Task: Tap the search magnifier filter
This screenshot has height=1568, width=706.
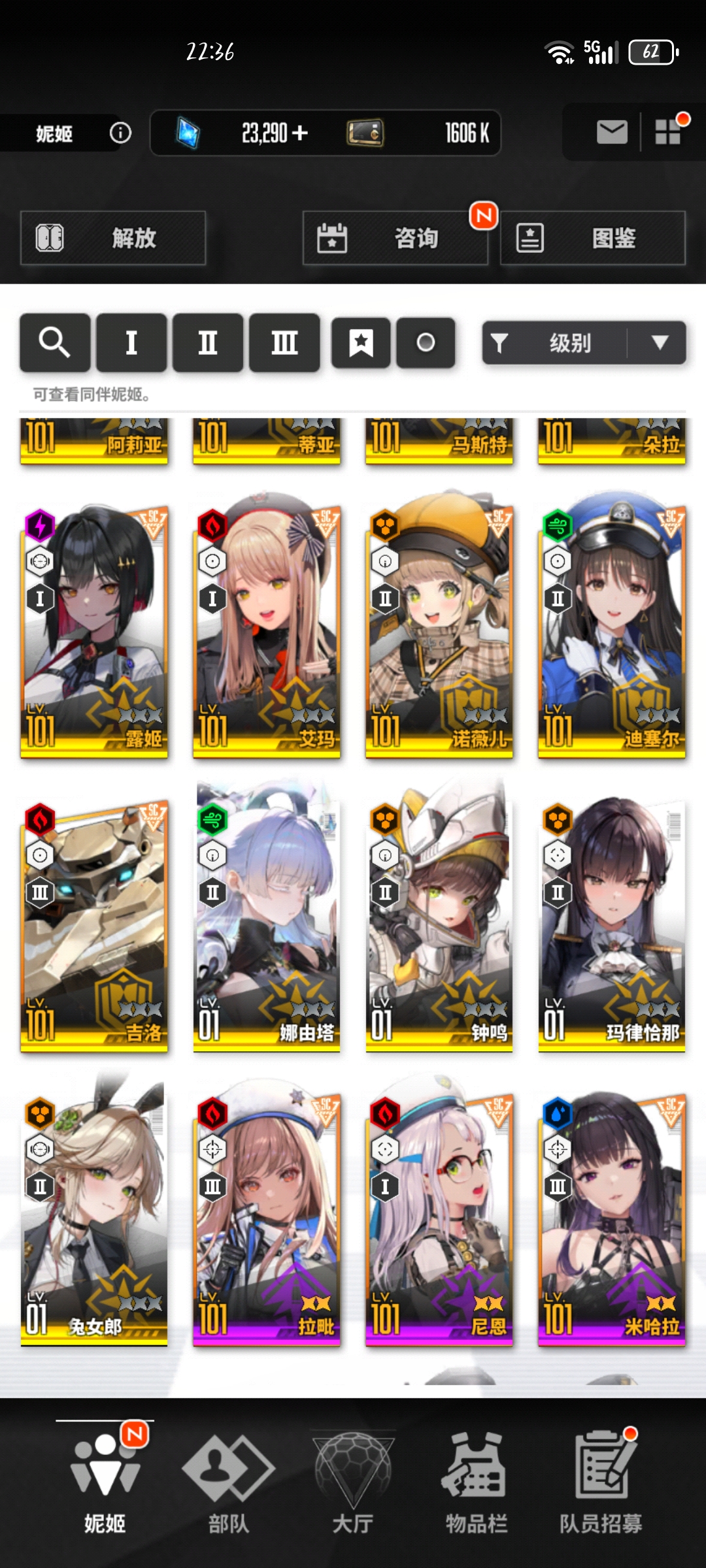Action: click(x=55, y=342)
